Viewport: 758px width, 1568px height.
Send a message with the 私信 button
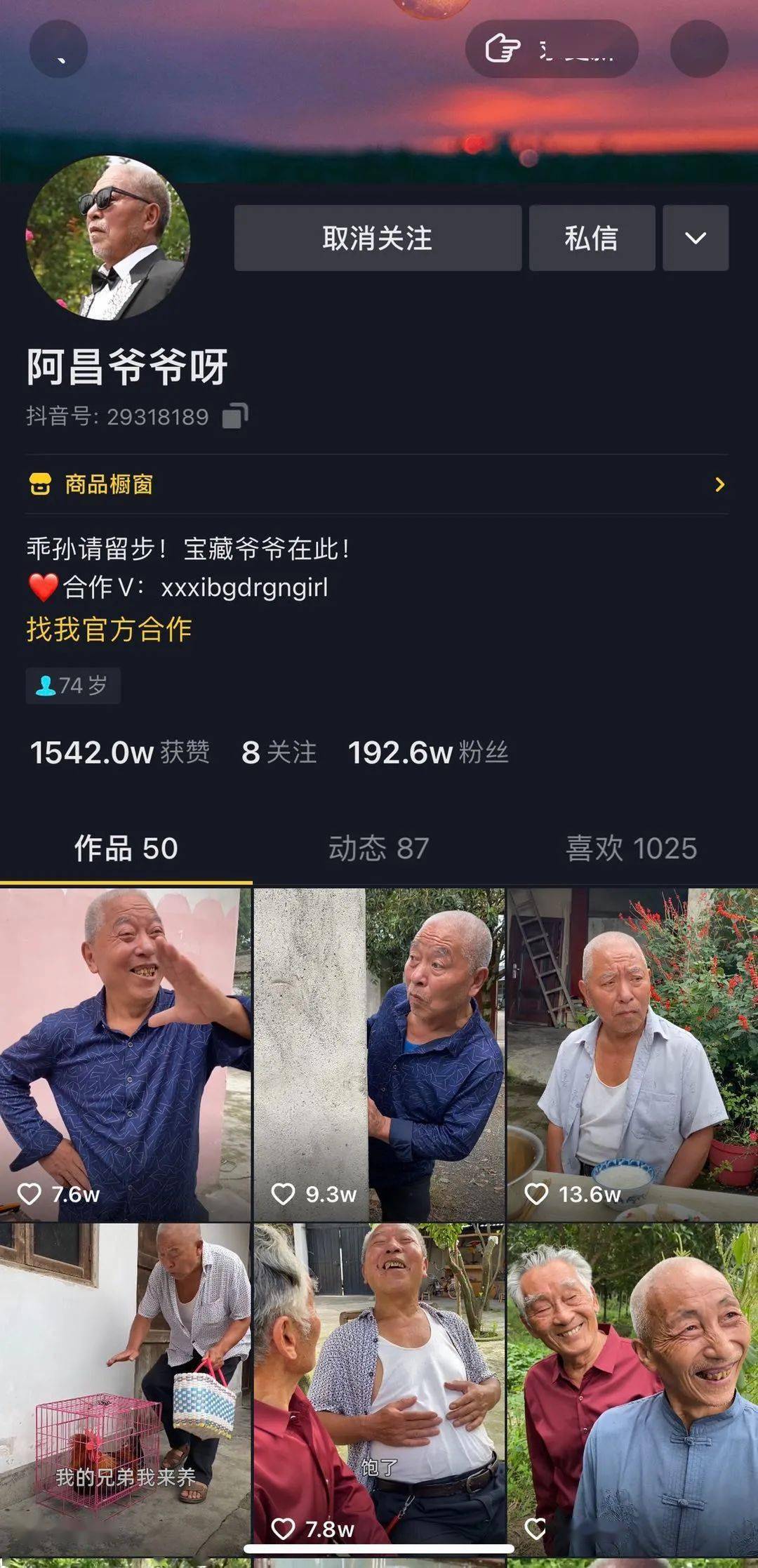pyautogui.click(x=592, y=239)
